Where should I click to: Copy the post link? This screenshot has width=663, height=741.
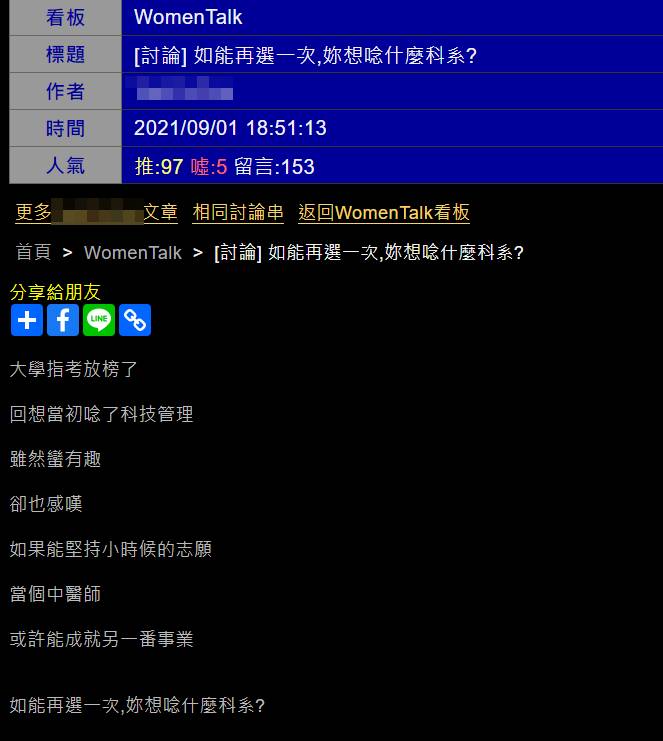(x=135, y=320)
